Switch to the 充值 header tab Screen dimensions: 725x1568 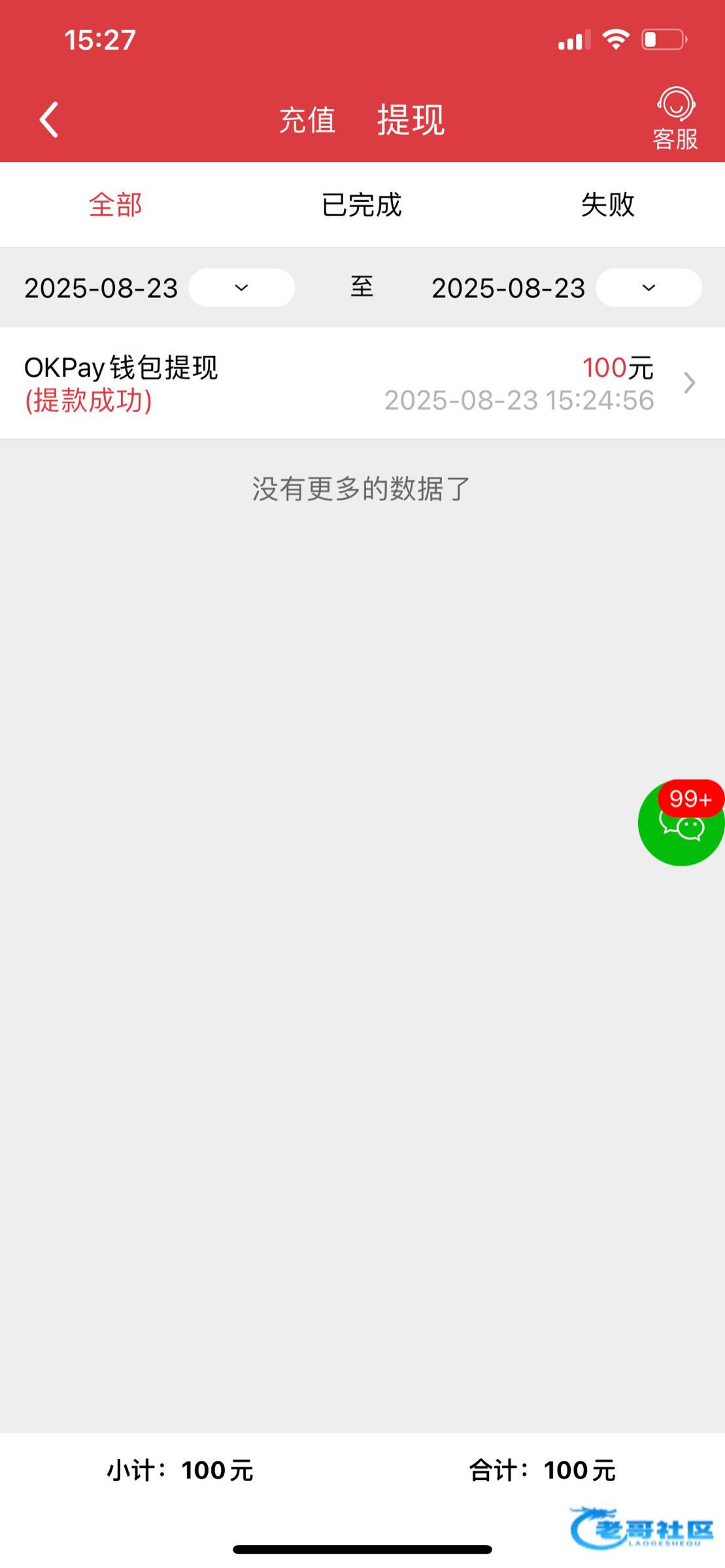(307, 120)
